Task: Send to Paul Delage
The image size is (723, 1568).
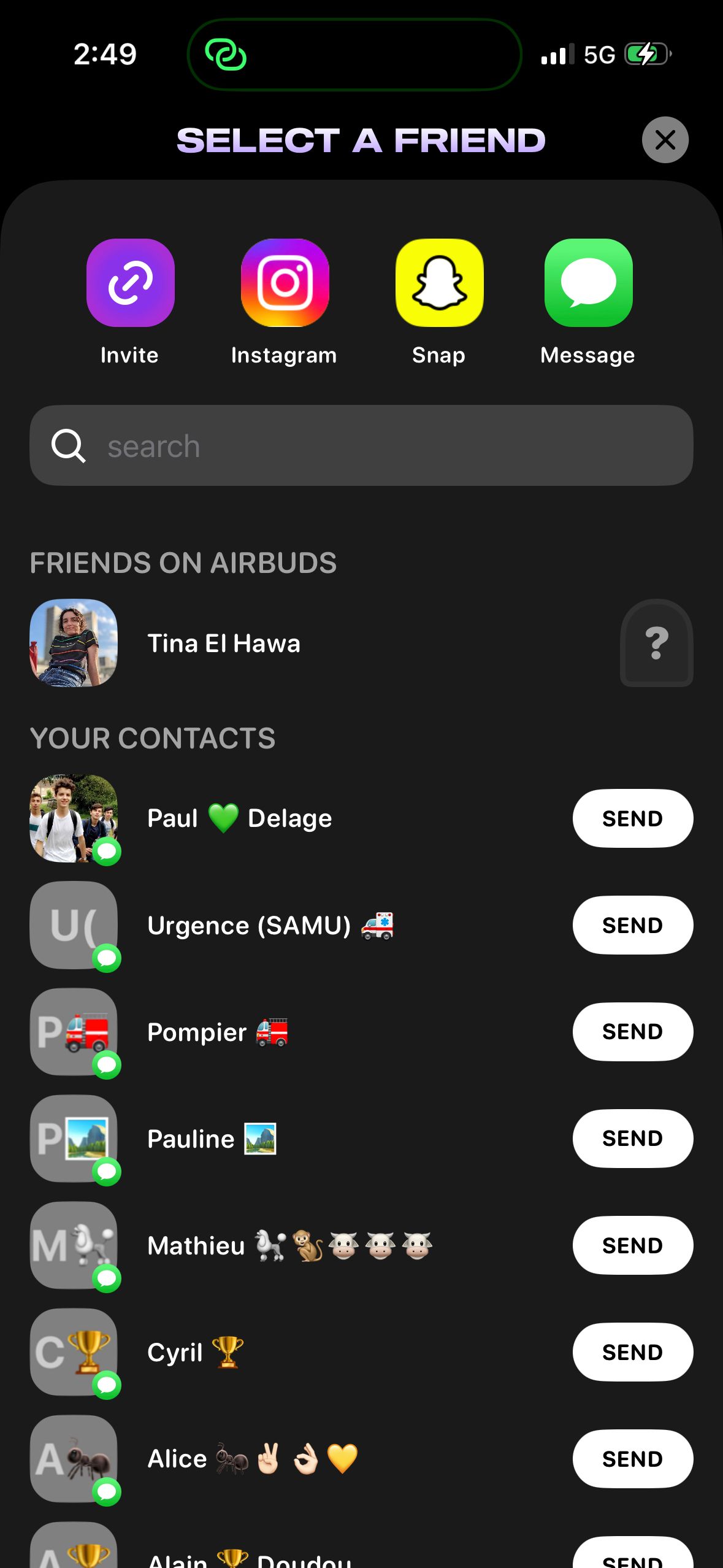Action: [x=632, y=818]
